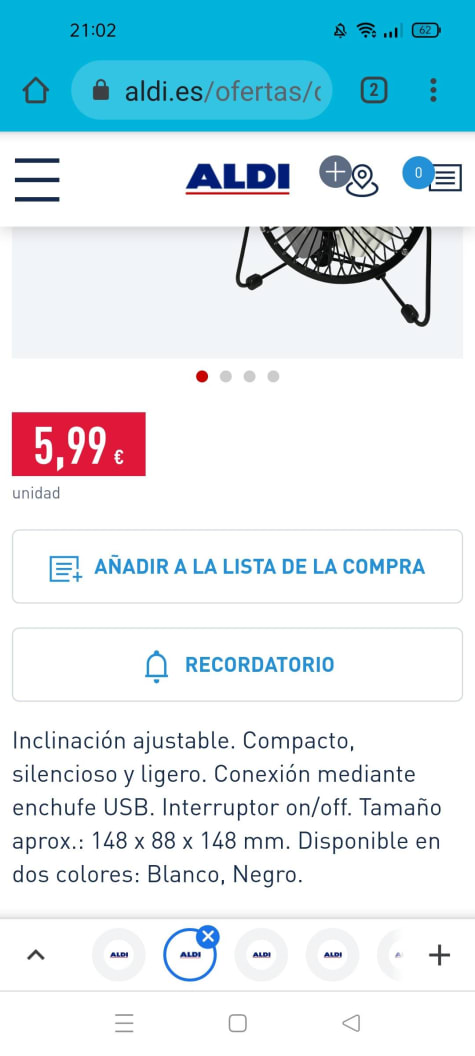475x1056 pixels.
Task: Go to the browser home page
Action: pyautogui.click(x=36, y=90)
